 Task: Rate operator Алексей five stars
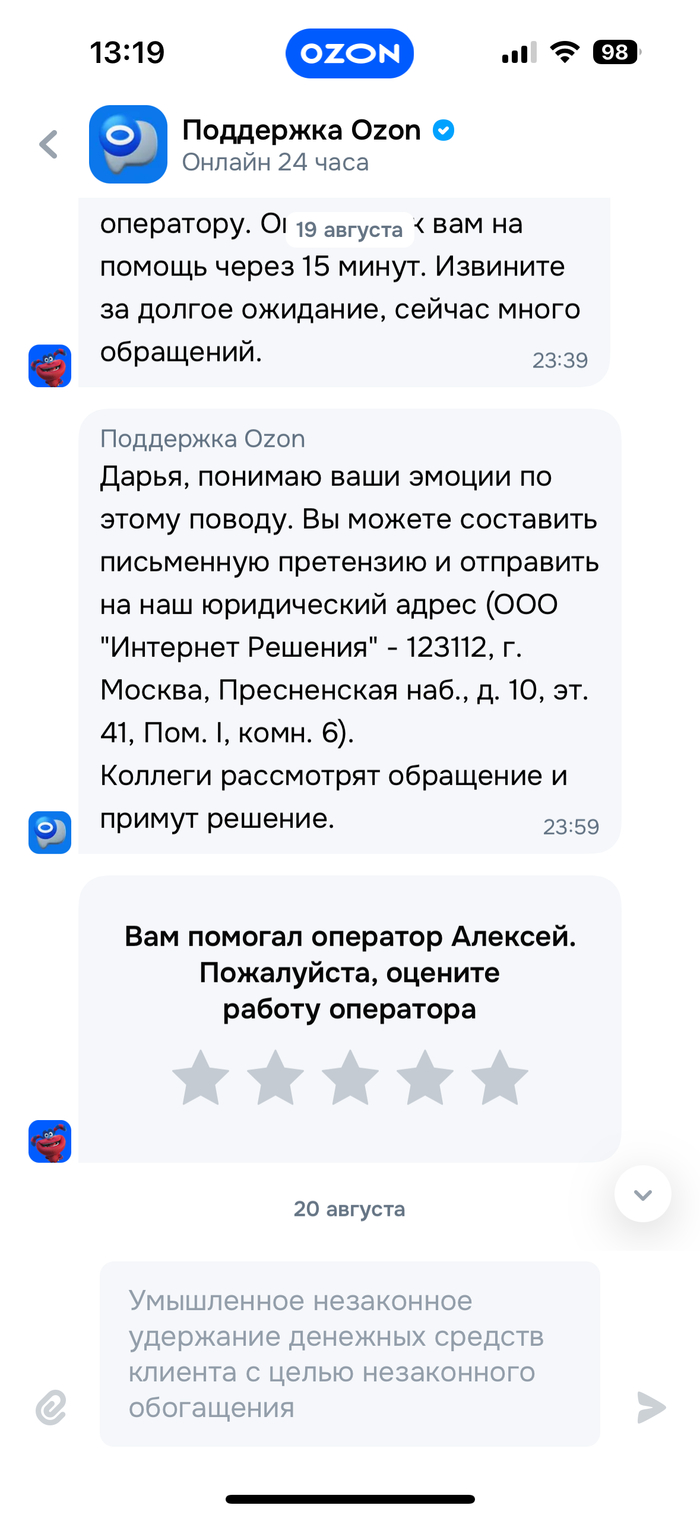coord(500,1078)
